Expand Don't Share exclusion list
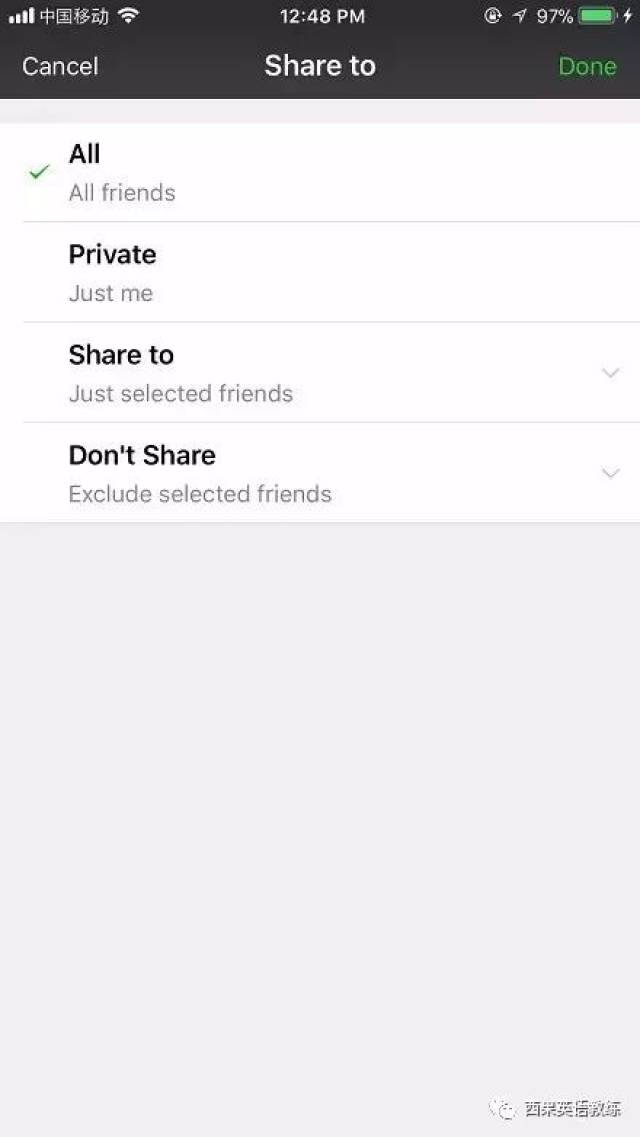Screen dimensions: 640x1137 (x=610, y=473)
